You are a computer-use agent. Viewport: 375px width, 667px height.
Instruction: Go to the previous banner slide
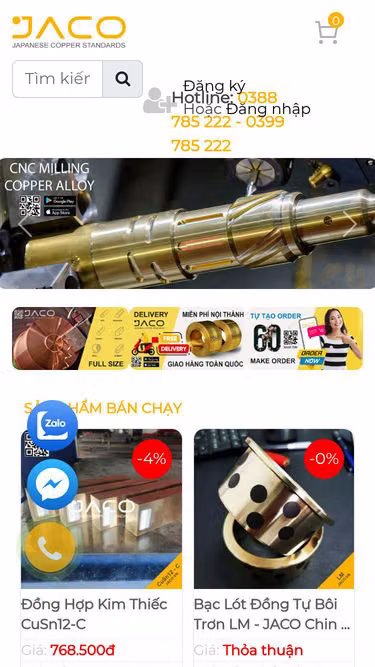click(25, 224)
